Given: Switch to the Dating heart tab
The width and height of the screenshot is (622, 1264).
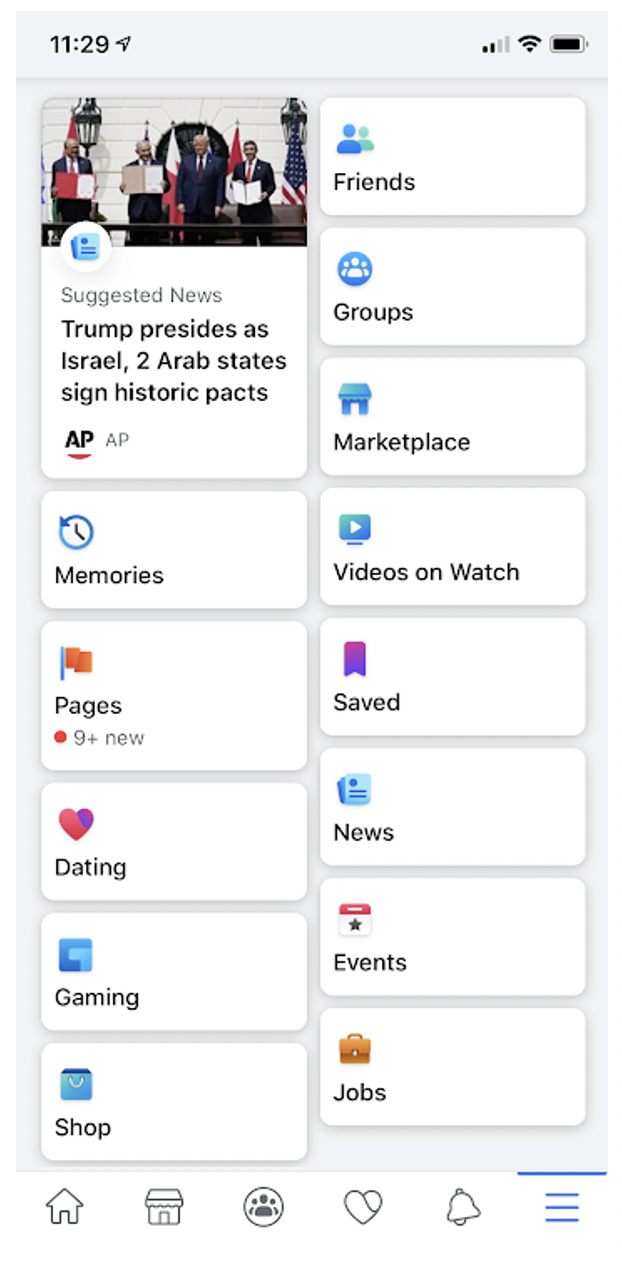Looking at the screenshot, I should pos(363,1207).
